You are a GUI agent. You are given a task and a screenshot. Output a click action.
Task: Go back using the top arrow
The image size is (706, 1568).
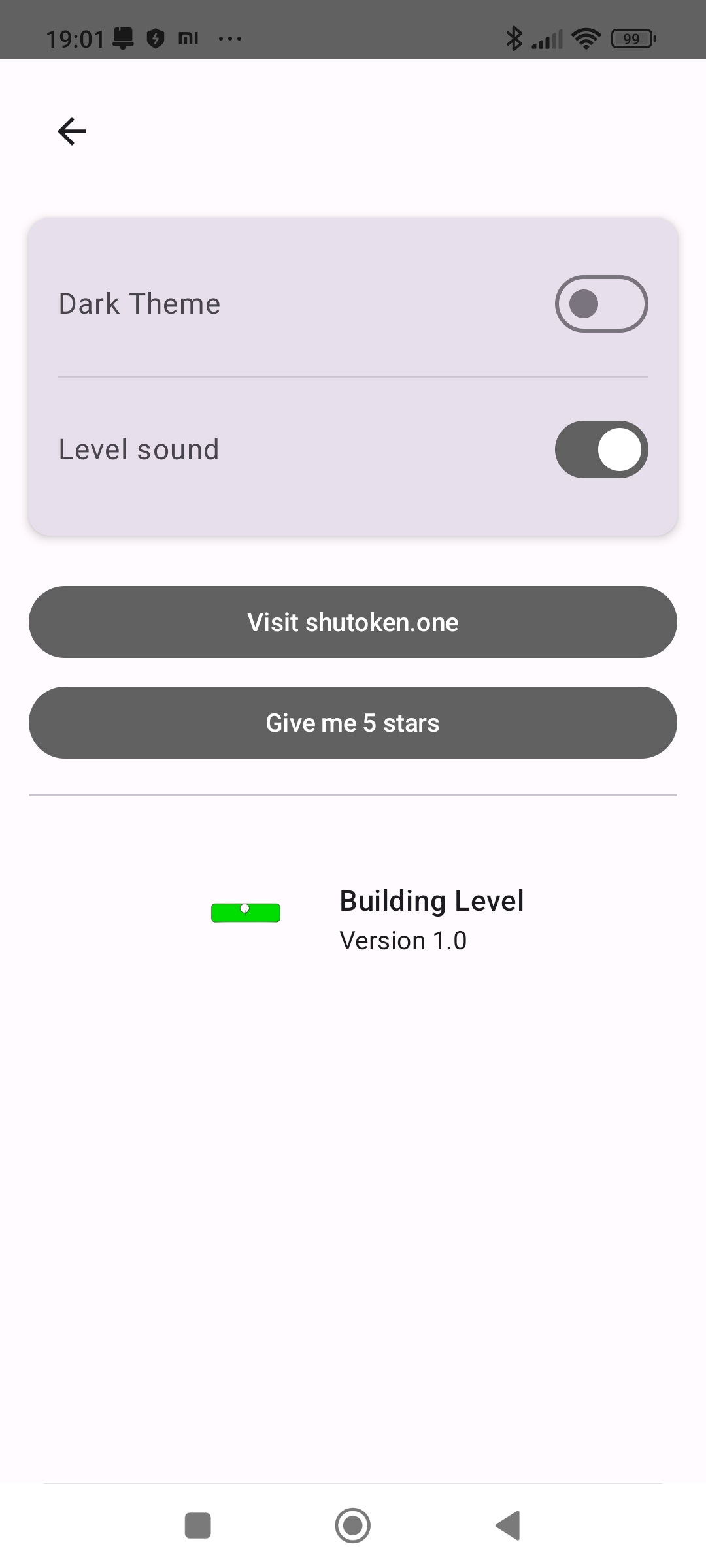pyautogui.click(x=72, y=131)
